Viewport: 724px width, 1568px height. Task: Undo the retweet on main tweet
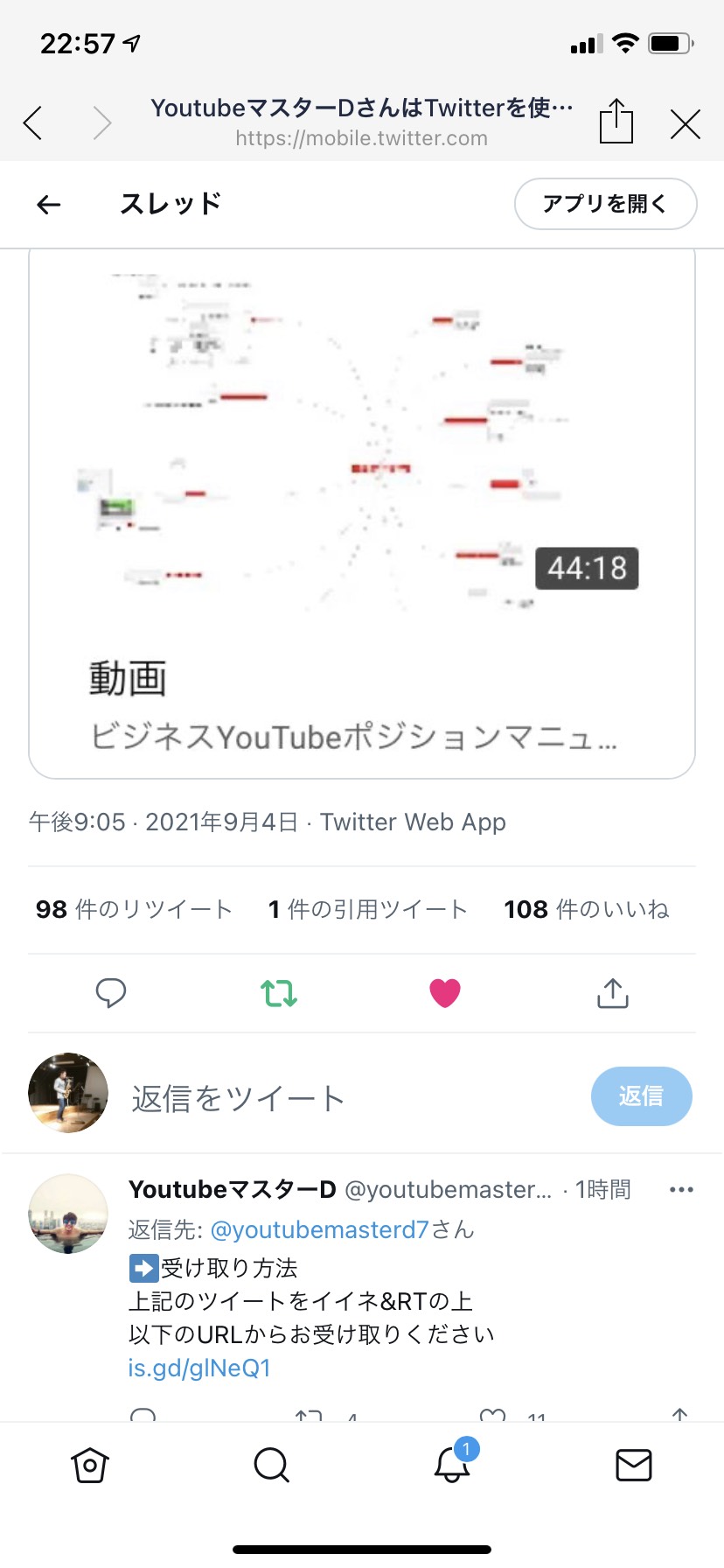pyautogui.click(x=279, y=993)
